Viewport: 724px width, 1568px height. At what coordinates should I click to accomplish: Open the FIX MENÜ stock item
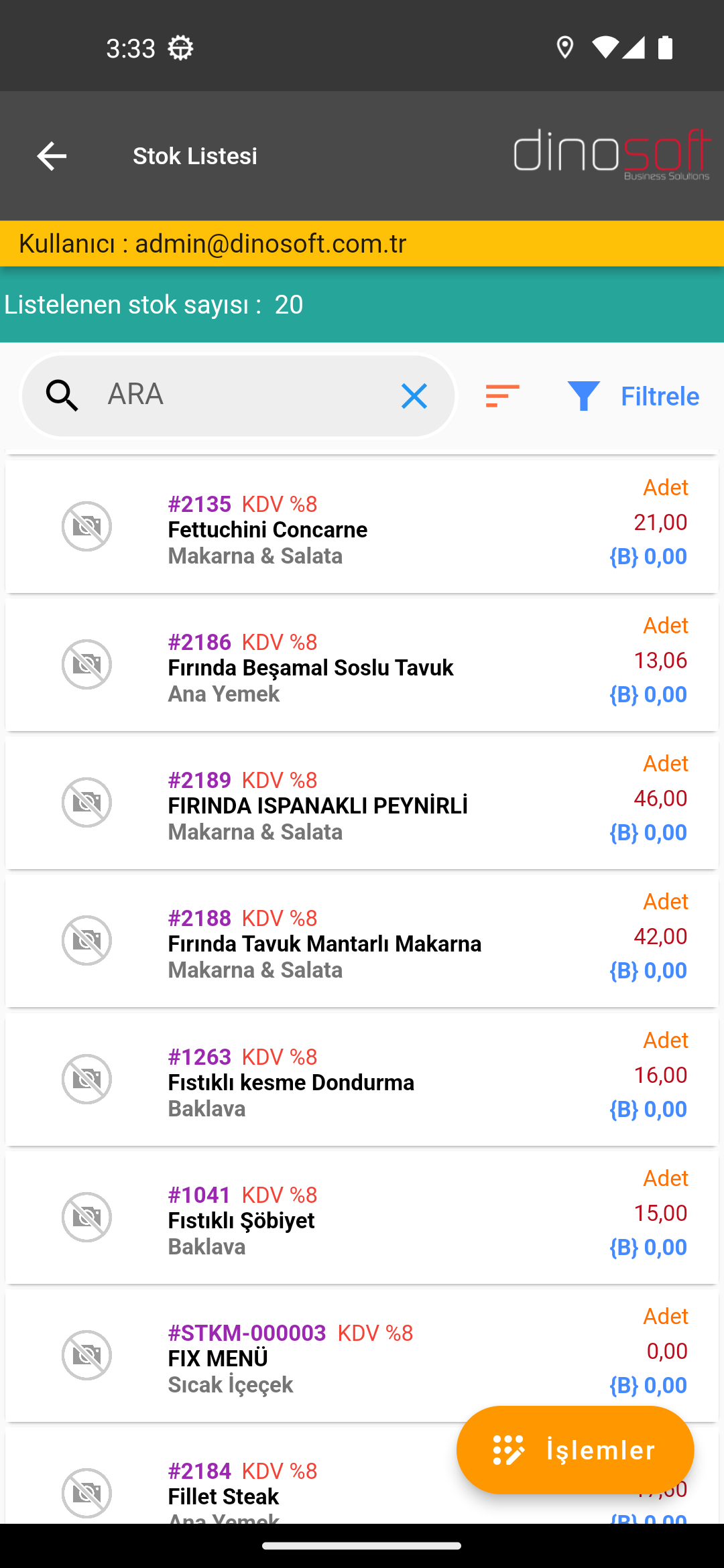tap(362, 1356)
